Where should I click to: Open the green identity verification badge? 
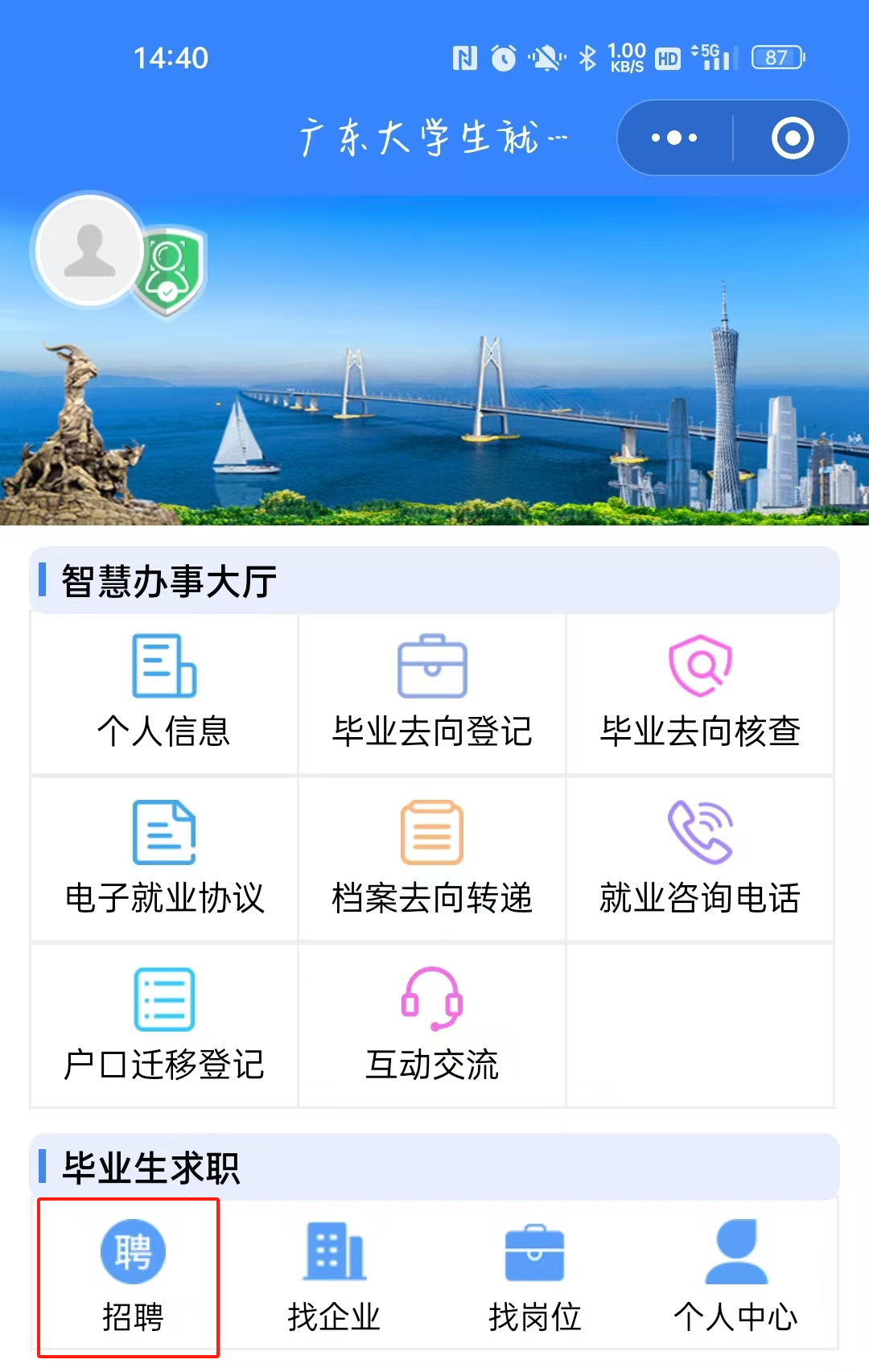(170, 269)
